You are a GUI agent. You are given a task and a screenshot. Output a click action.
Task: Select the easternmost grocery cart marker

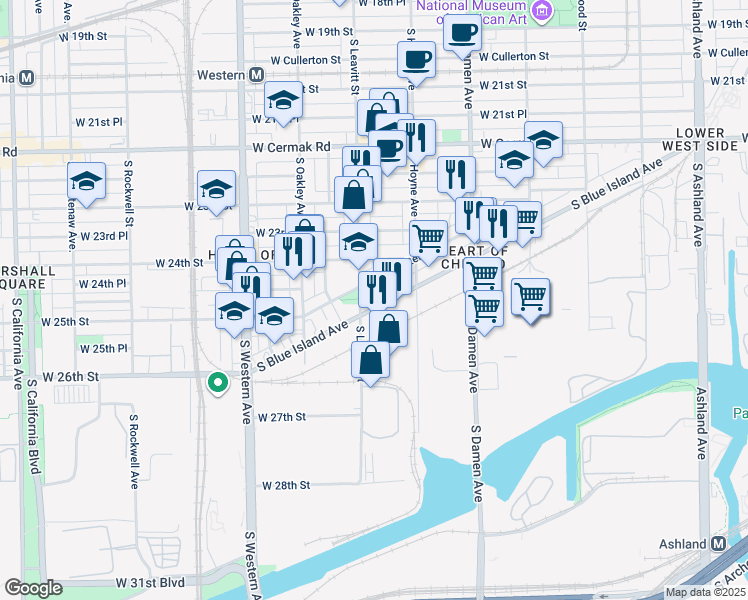tap(530, 295)
